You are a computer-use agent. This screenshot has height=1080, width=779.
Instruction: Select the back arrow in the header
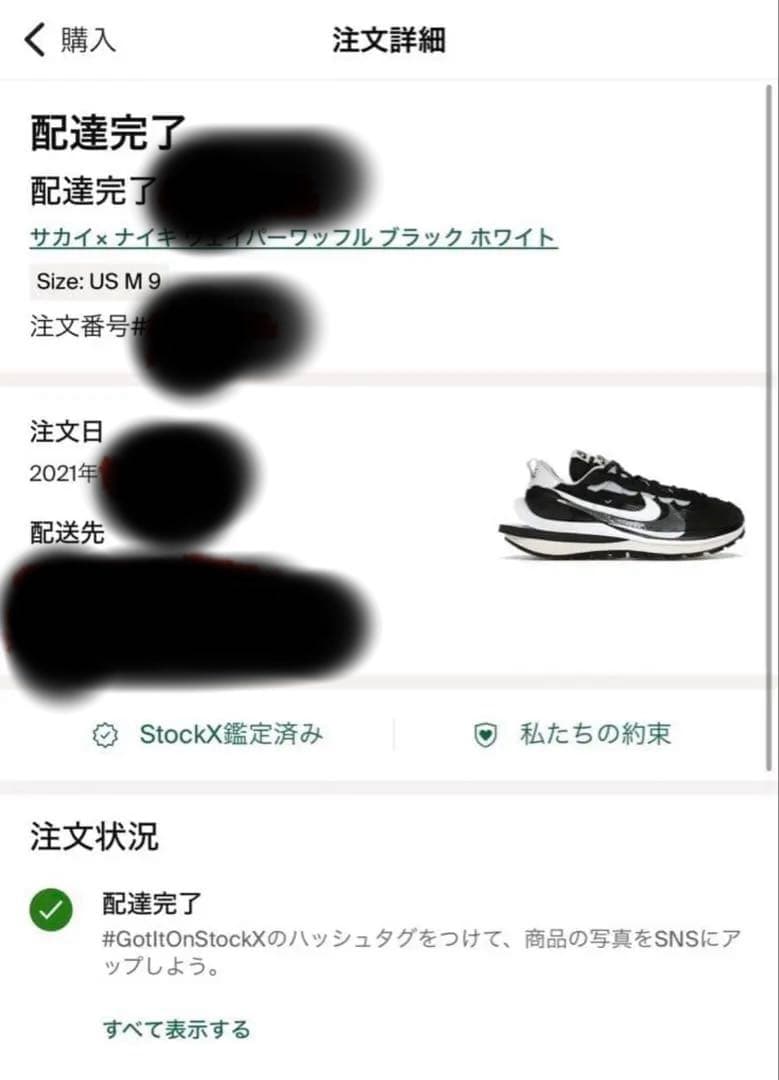(30, 40)
